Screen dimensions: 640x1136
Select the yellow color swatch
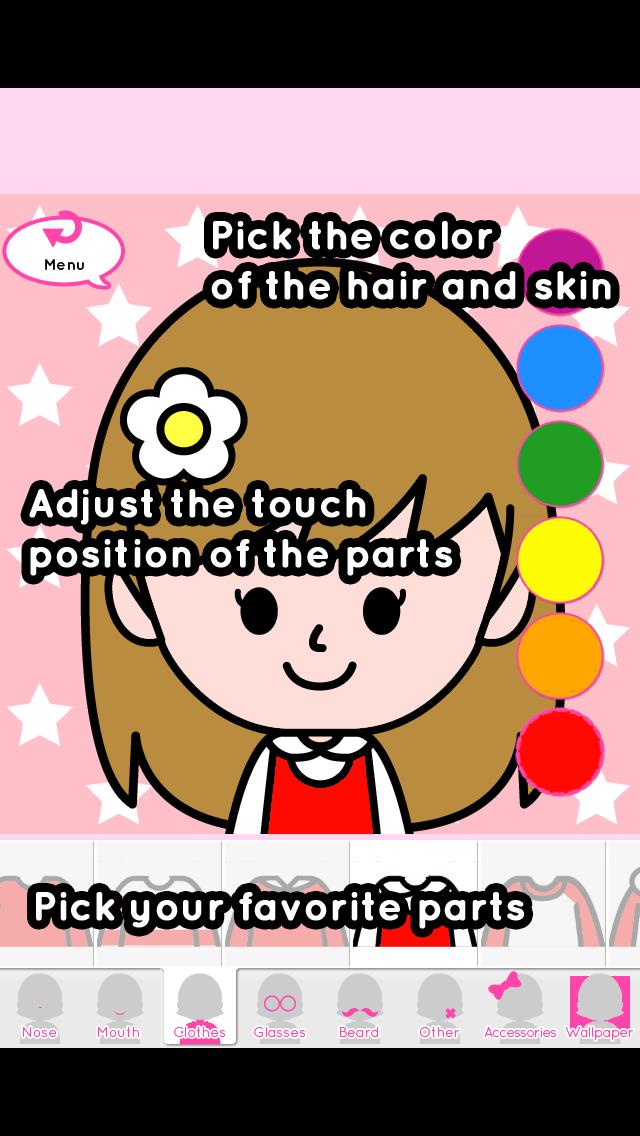coord(561,560)
